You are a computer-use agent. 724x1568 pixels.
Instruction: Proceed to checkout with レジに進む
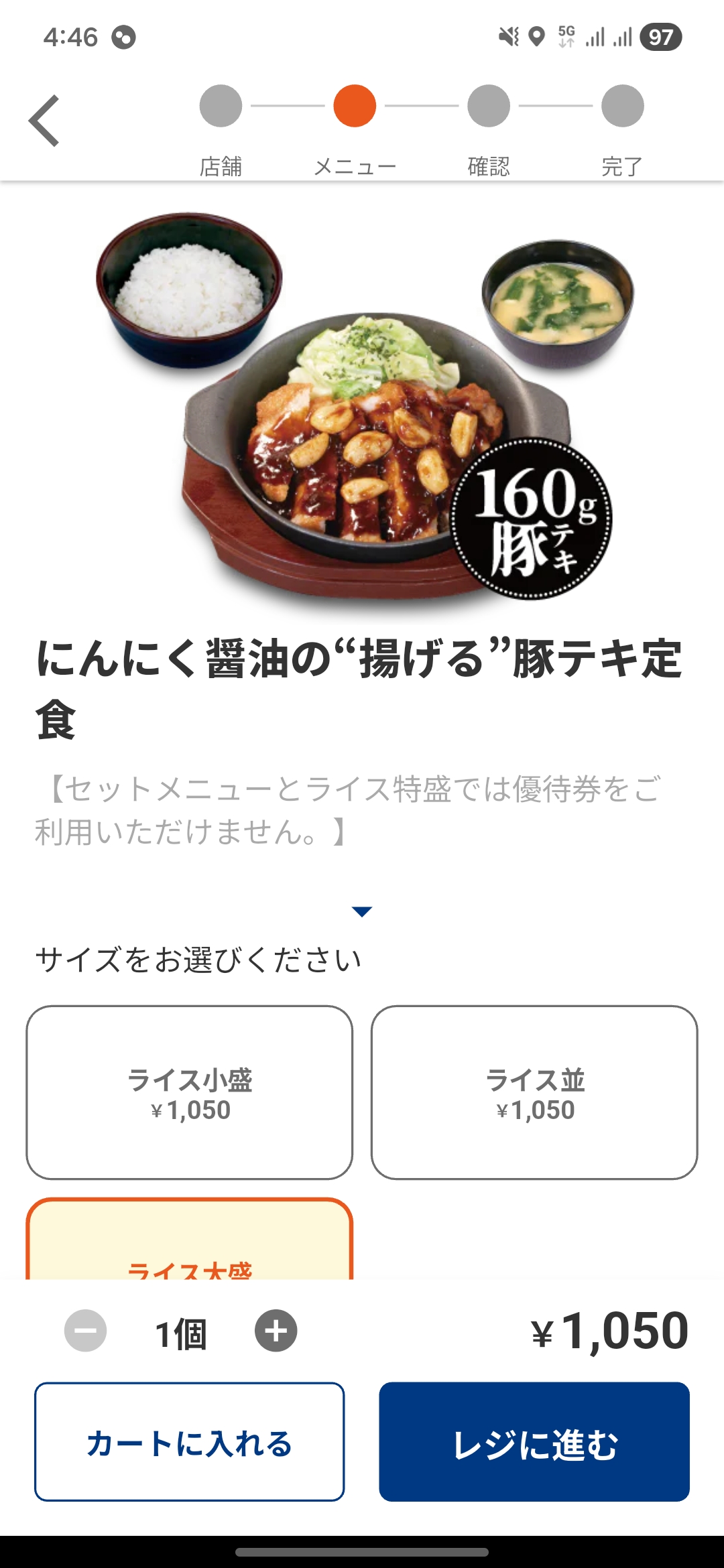[x=534, y=1441]
